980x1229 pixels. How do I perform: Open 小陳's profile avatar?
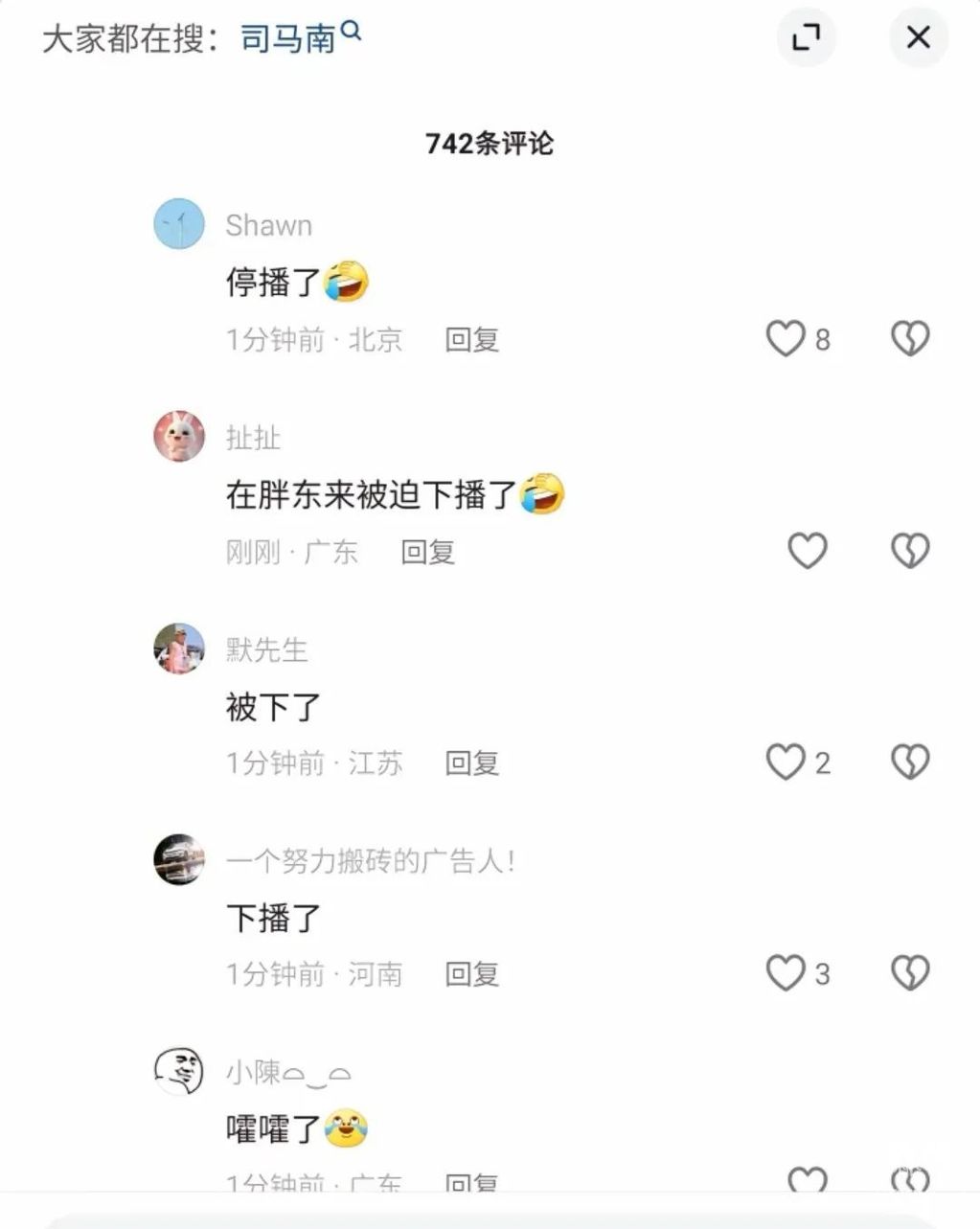point(179,1071)
